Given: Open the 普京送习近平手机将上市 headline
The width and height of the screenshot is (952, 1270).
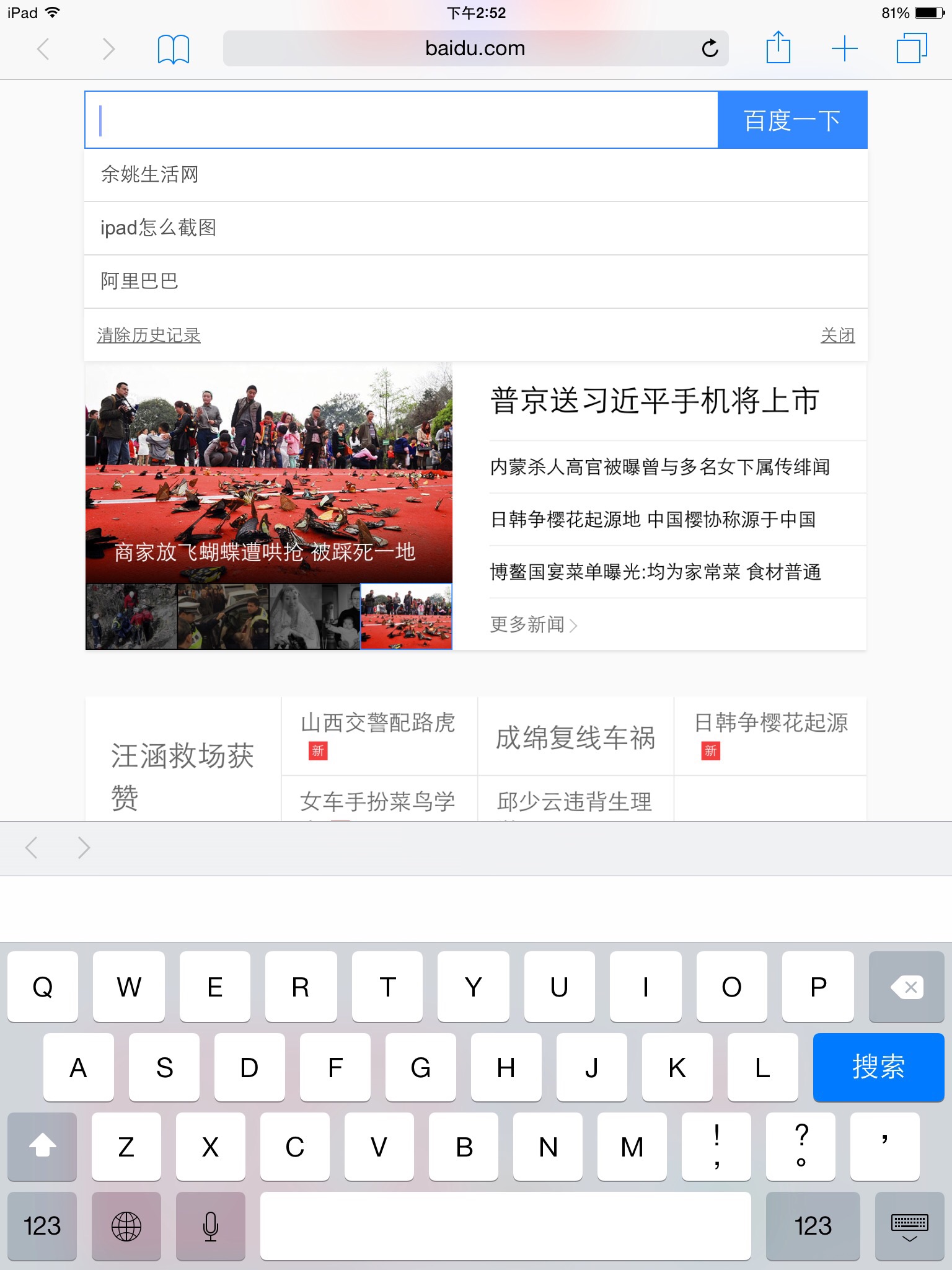Looking at the screenshot, I should click(654, 401).
